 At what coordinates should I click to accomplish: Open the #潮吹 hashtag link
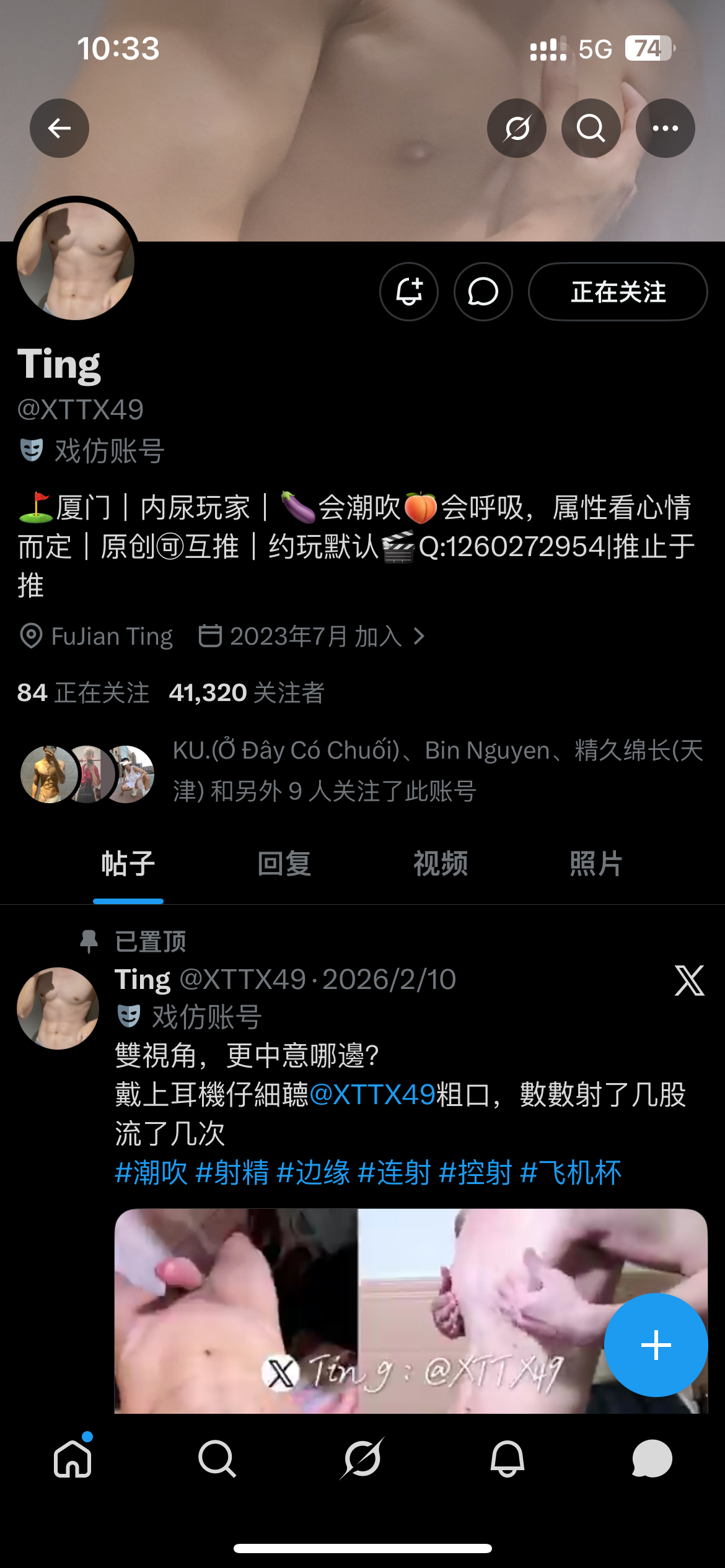point(151,1172)
